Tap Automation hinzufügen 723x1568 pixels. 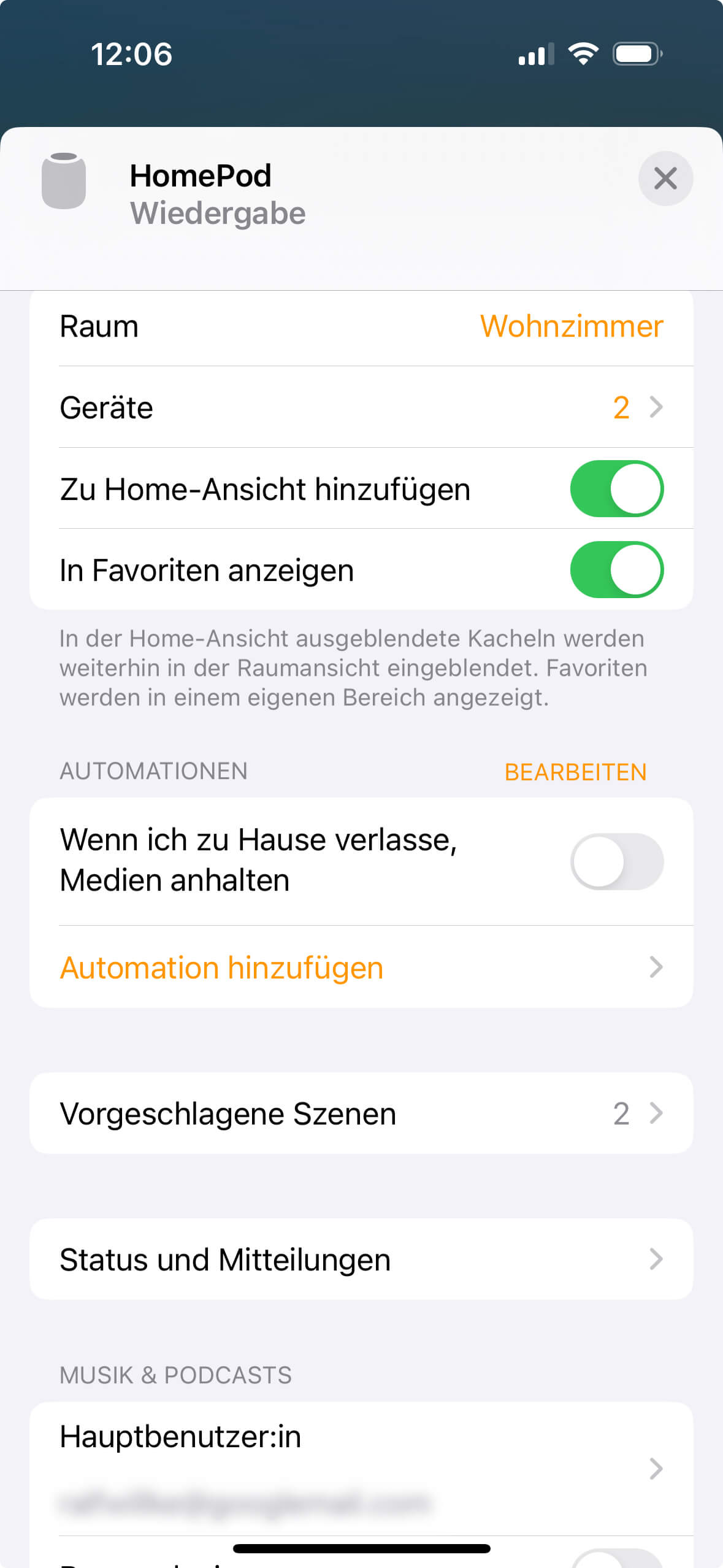point(361,967)
